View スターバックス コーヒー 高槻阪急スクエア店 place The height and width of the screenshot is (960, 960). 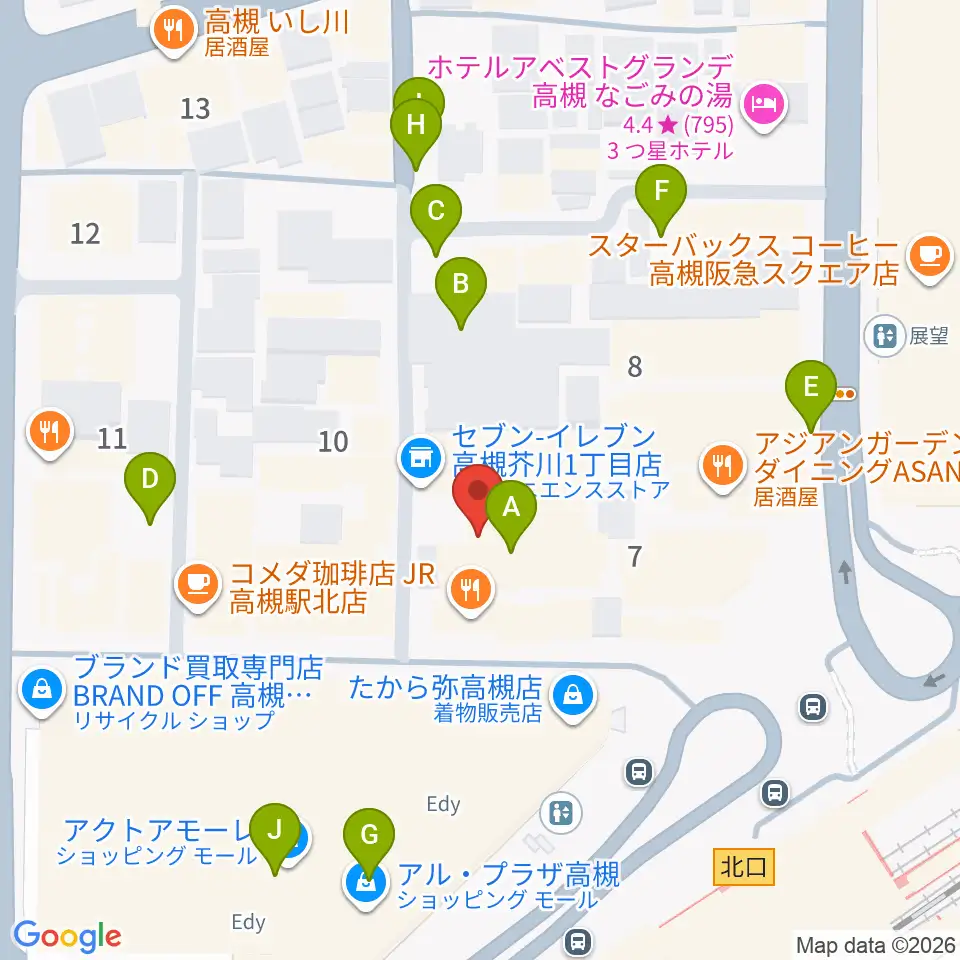929,257
